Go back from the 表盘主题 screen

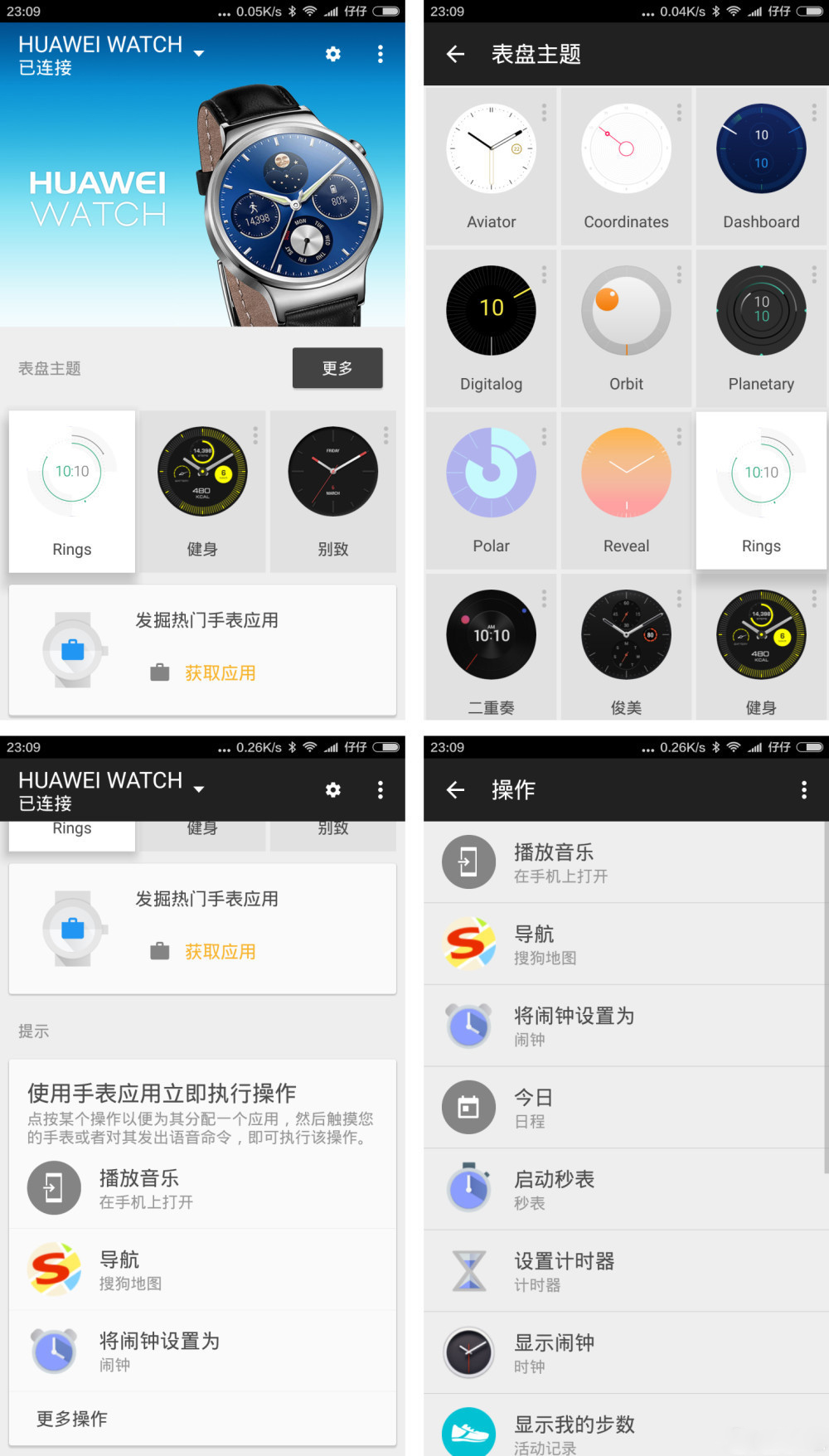pyautogui.click(x=454, y=54)
